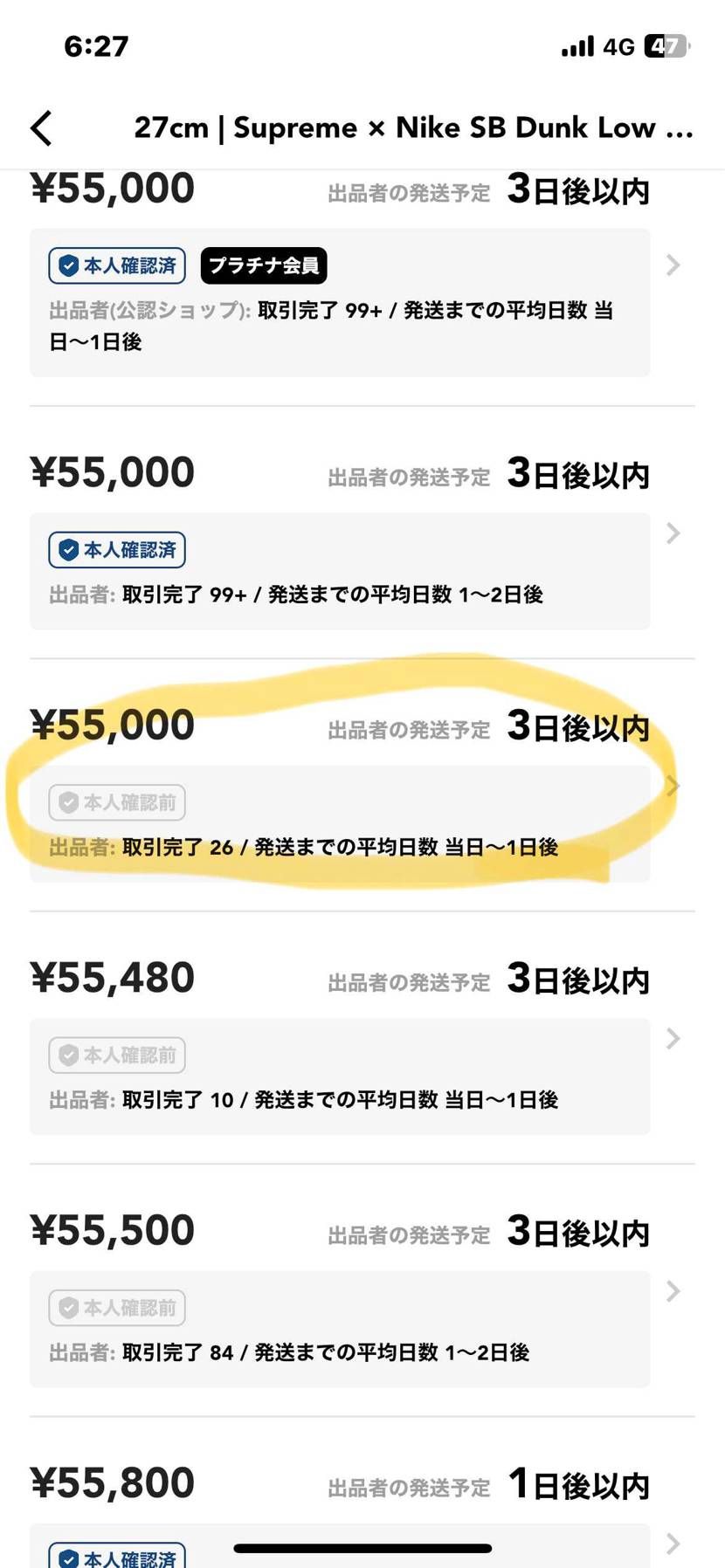Tap the 4G network indicator
Image resolution: width=725 pixels, height=1568 pixels.
point(617,46)
